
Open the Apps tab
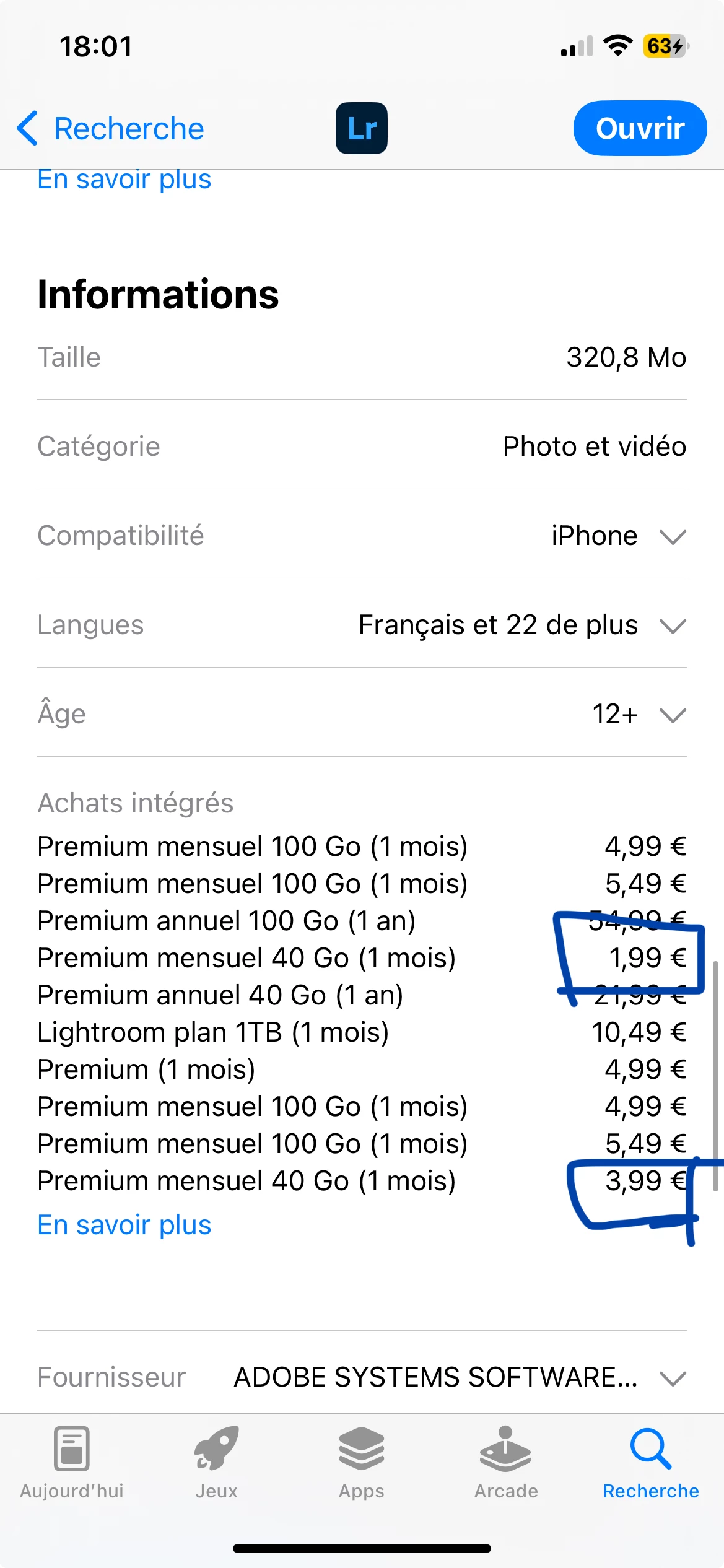pos(362,1463)
